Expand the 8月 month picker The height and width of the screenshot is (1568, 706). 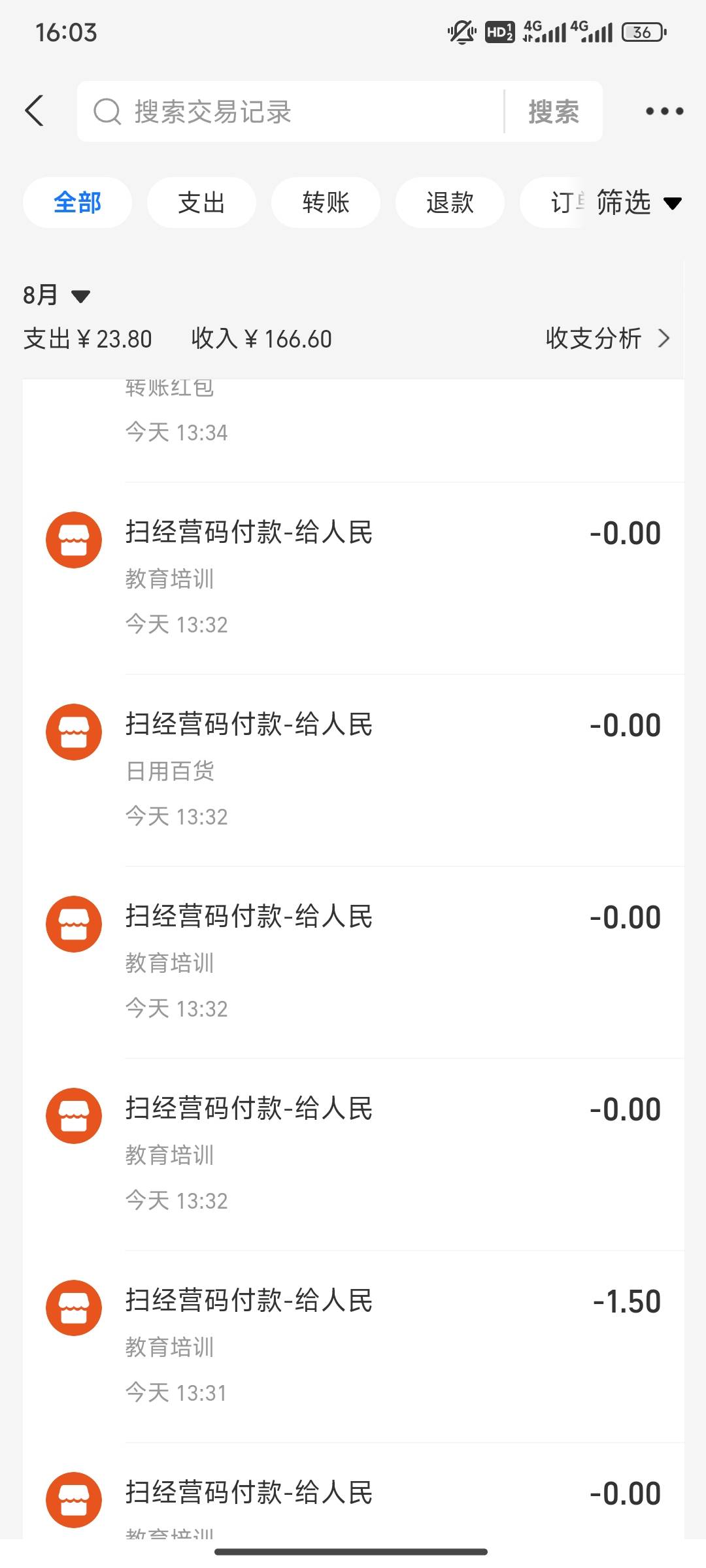tap(56, 295)
